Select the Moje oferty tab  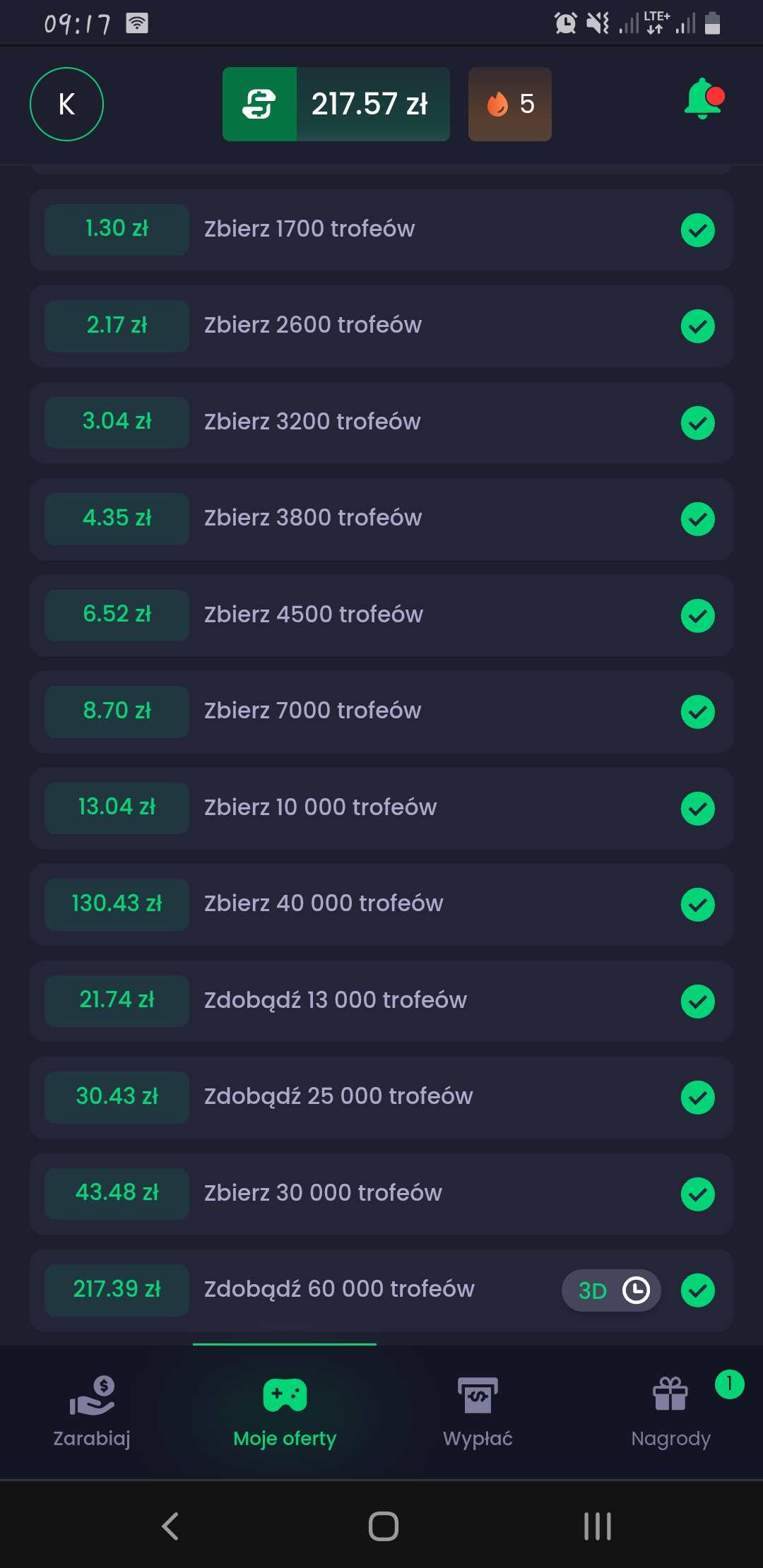pyautogui.click(x=285, y=1412)
